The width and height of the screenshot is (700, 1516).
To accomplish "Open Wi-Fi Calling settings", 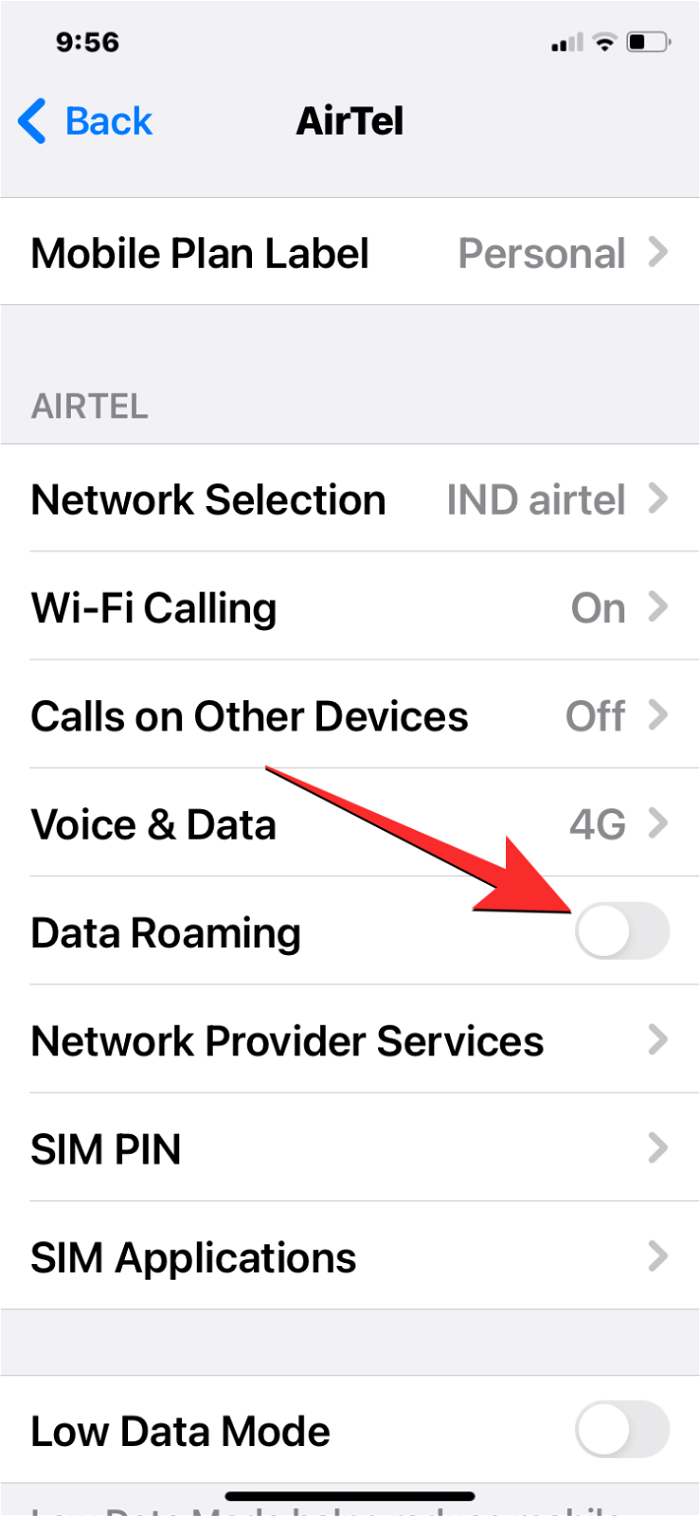I will pyautogui.click(x=350, y=607).
